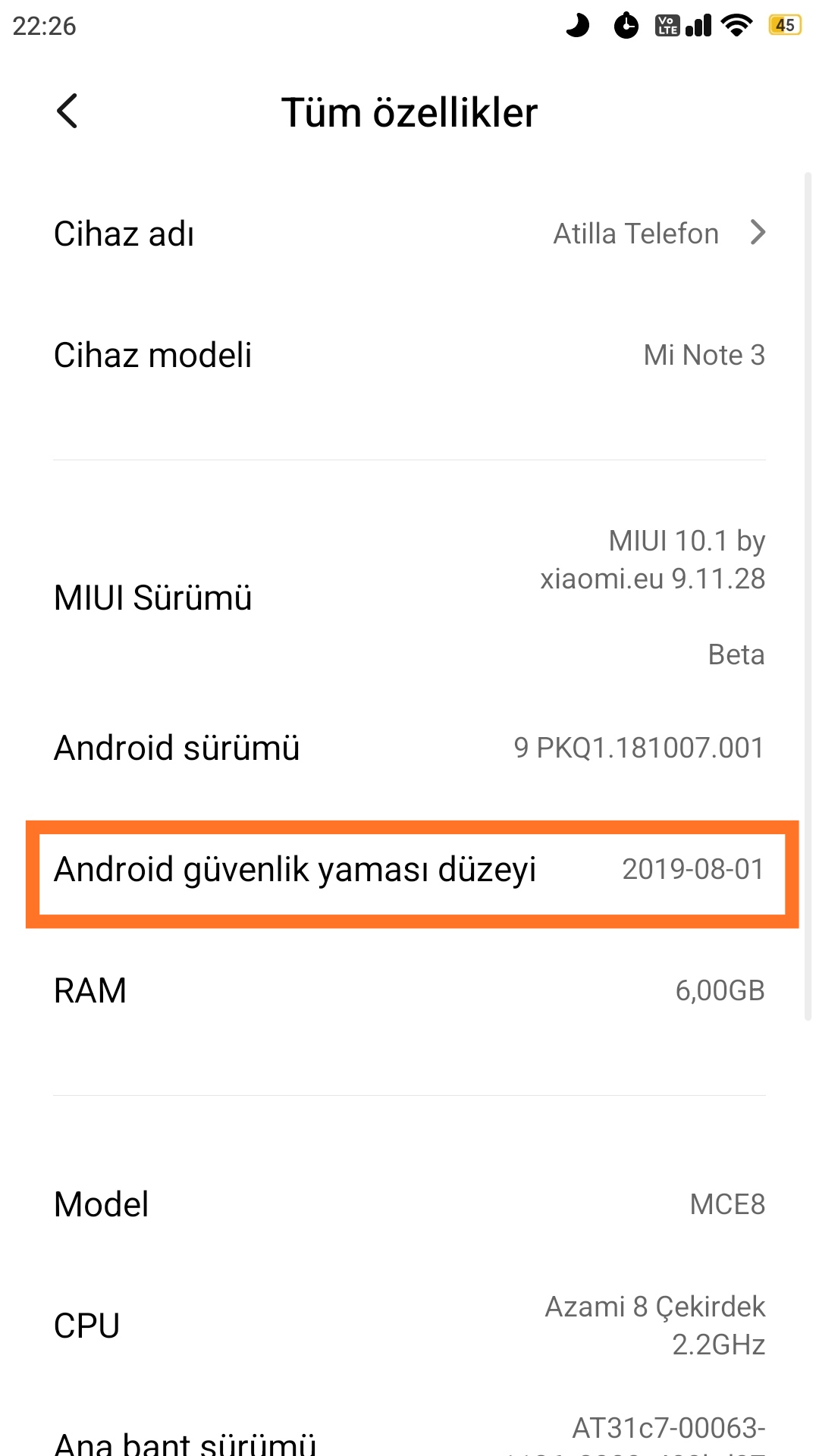This screenshot has width=819, height=1456.
Task: Tap the MIUI Sürümü row
Action: coord(409,598)
